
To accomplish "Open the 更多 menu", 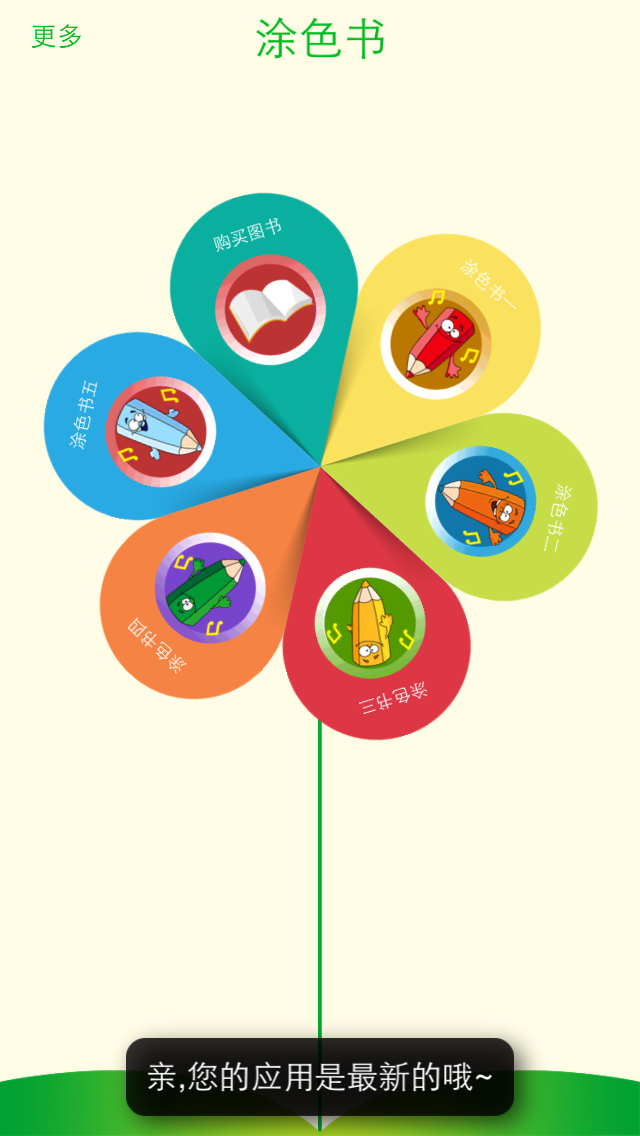I will point(57,37).
